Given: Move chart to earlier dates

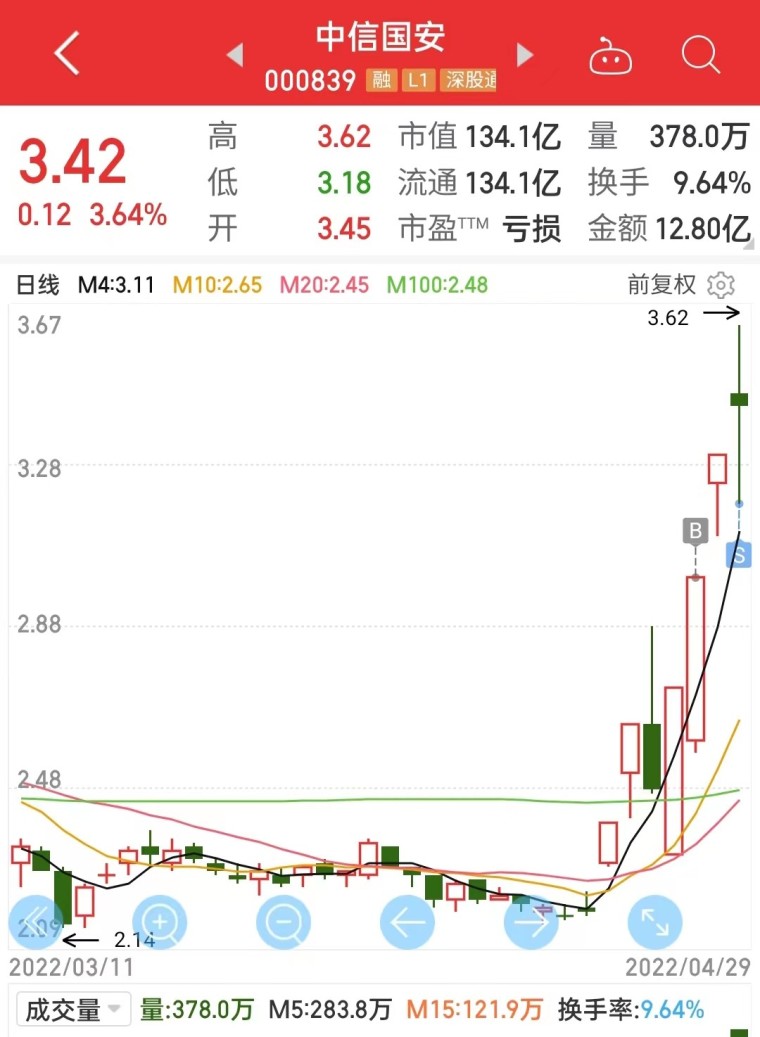Looking at the screenshot, I should click(407, 922).
